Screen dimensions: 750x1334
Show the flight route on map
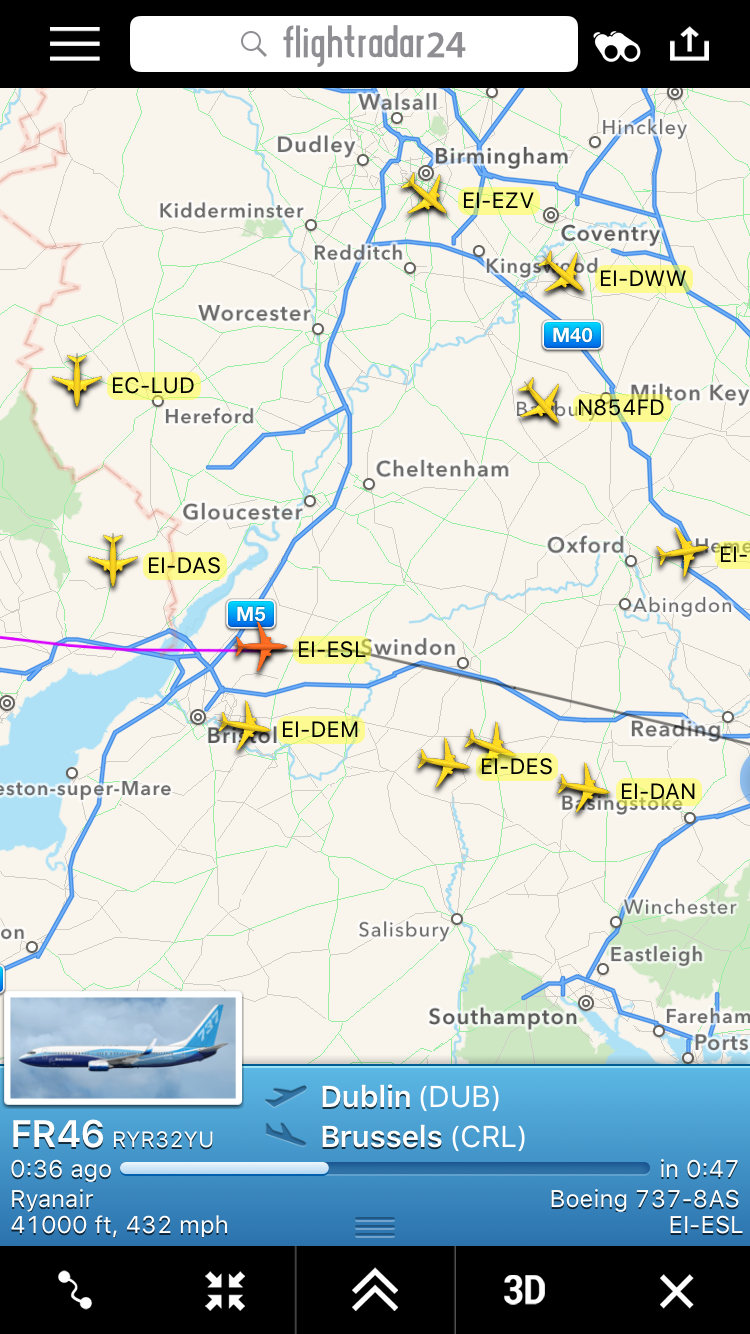75,1291
